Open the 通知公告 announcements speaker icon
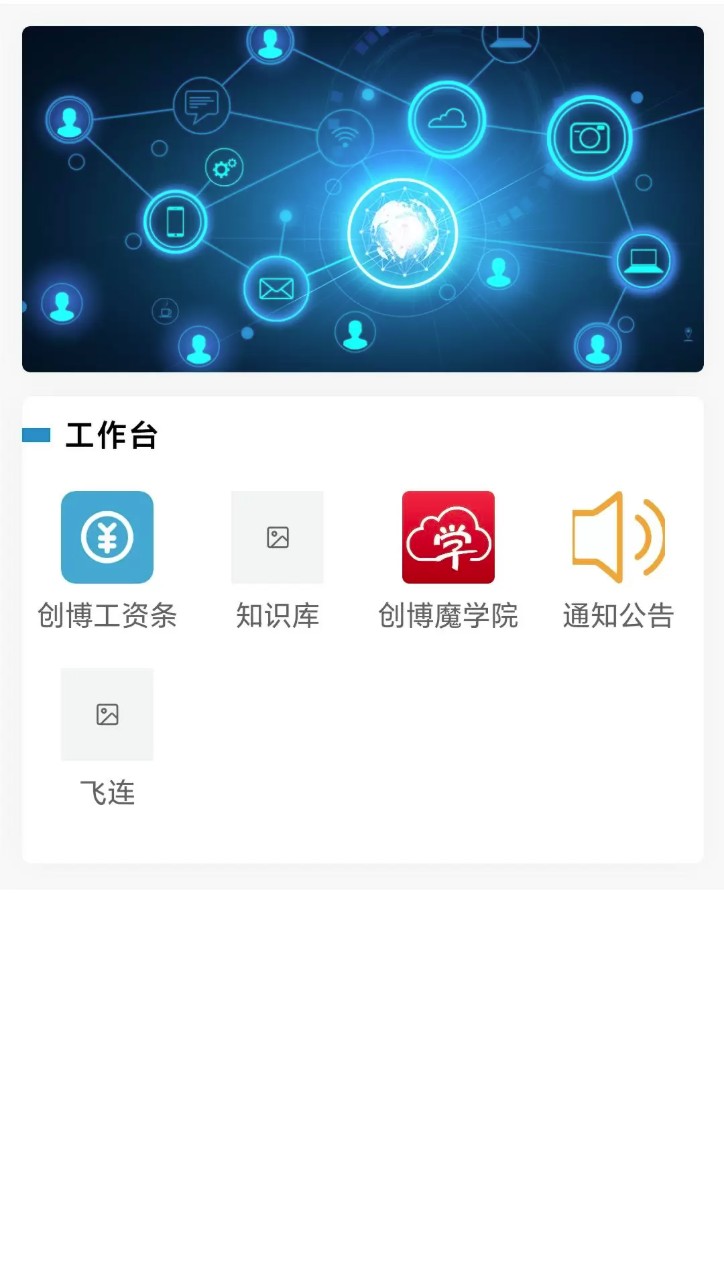 pos(615,537)
